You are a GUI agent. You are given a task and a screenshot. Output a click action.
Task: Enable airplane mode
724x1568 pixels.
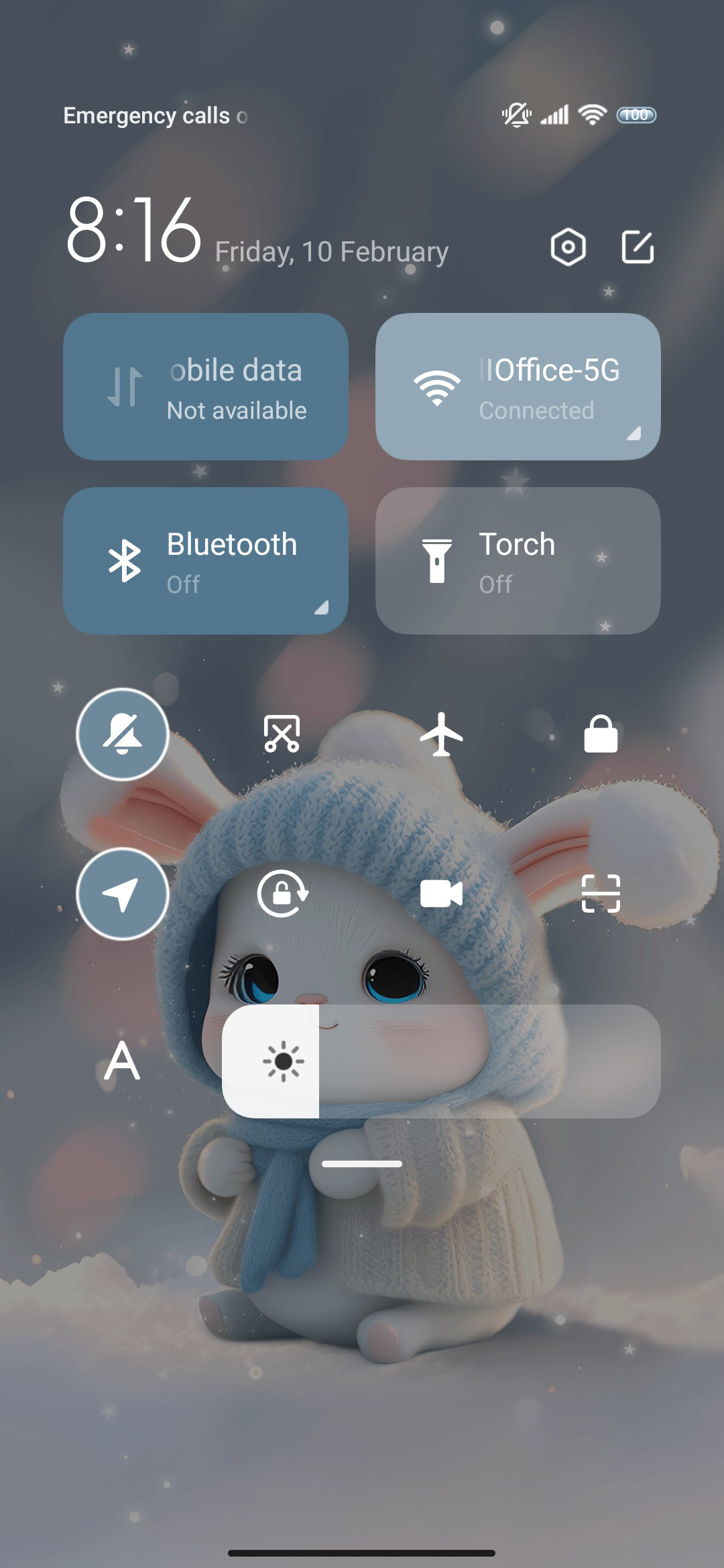pyautogui.click(x=441, y=734)
